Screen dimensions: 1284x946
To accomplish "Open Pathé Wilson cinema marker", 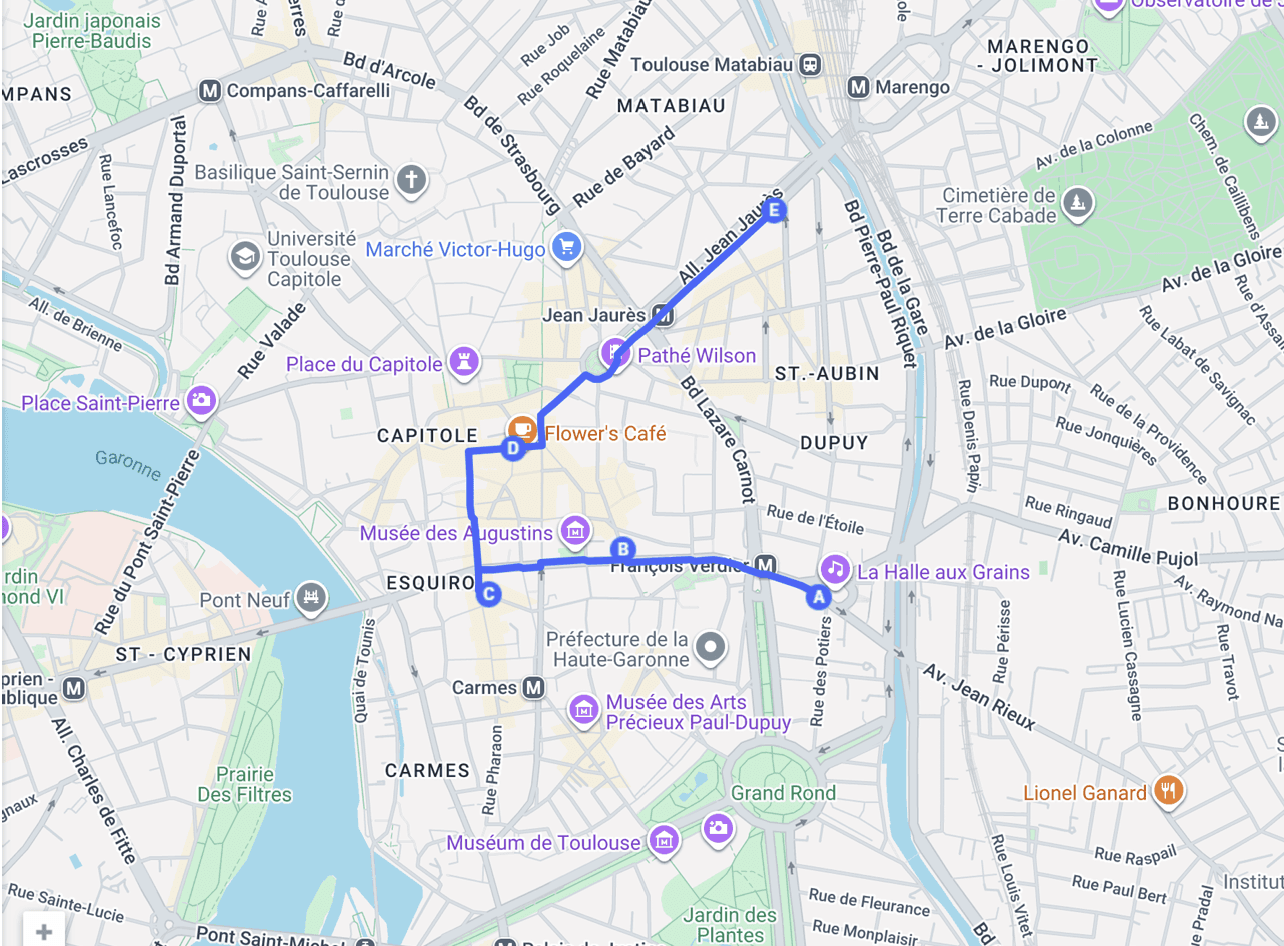I will [615, 354].
